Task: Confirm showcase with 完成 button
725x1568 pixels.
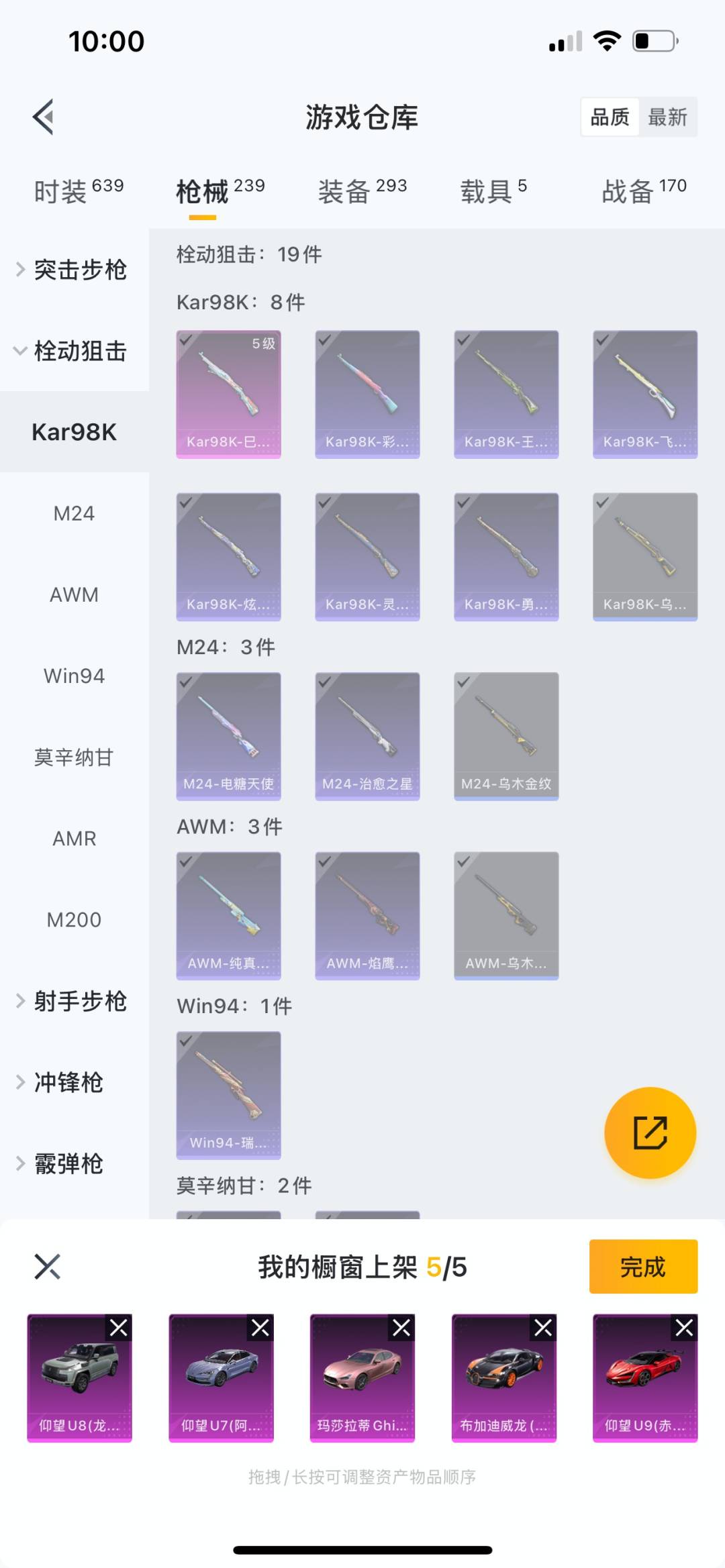Action: (642, 1267)
